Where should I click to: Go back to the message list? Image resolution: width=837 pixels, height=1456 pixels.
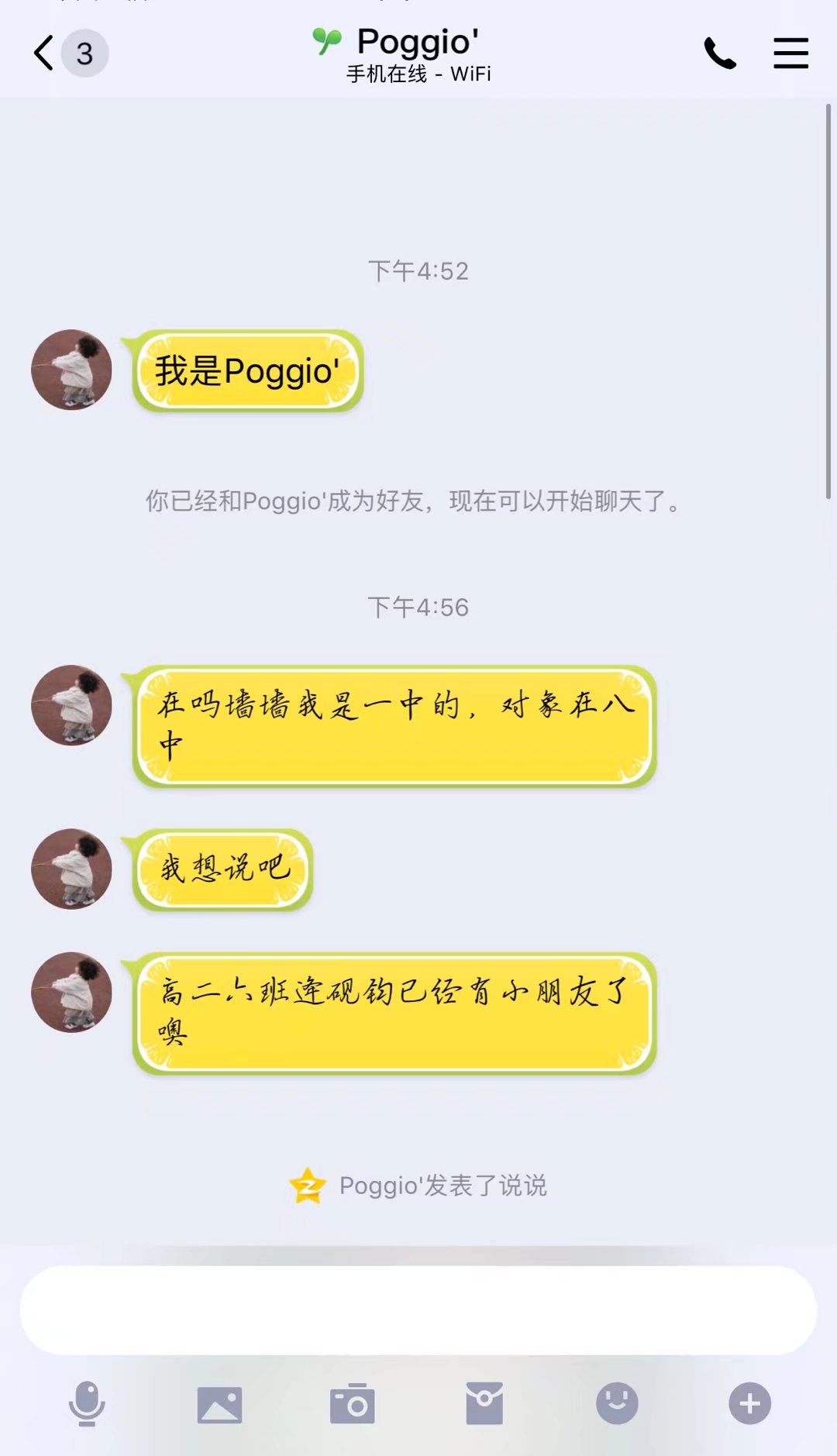[46, 53]
